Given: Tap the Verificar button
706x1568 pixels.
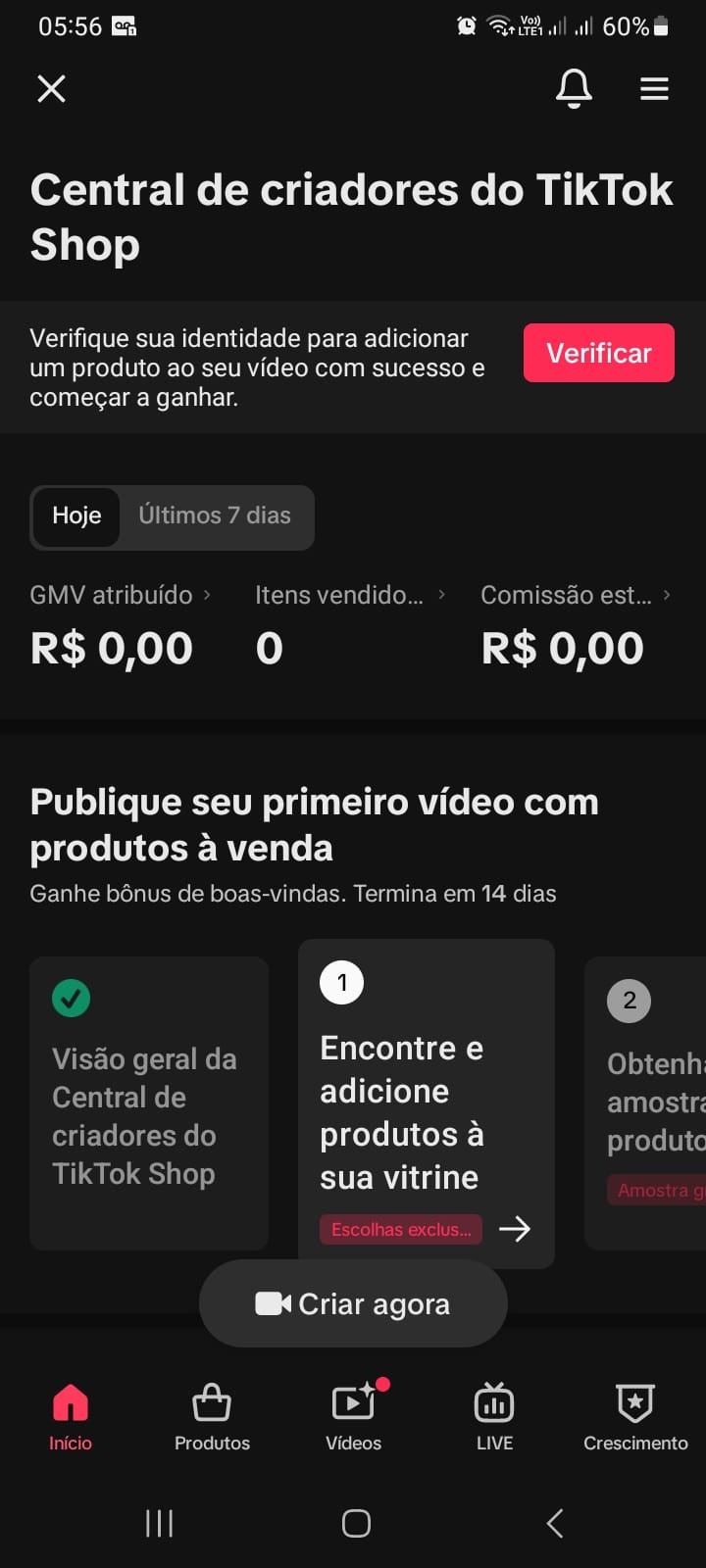Looking at the screenshot, I should click(598, 353).
